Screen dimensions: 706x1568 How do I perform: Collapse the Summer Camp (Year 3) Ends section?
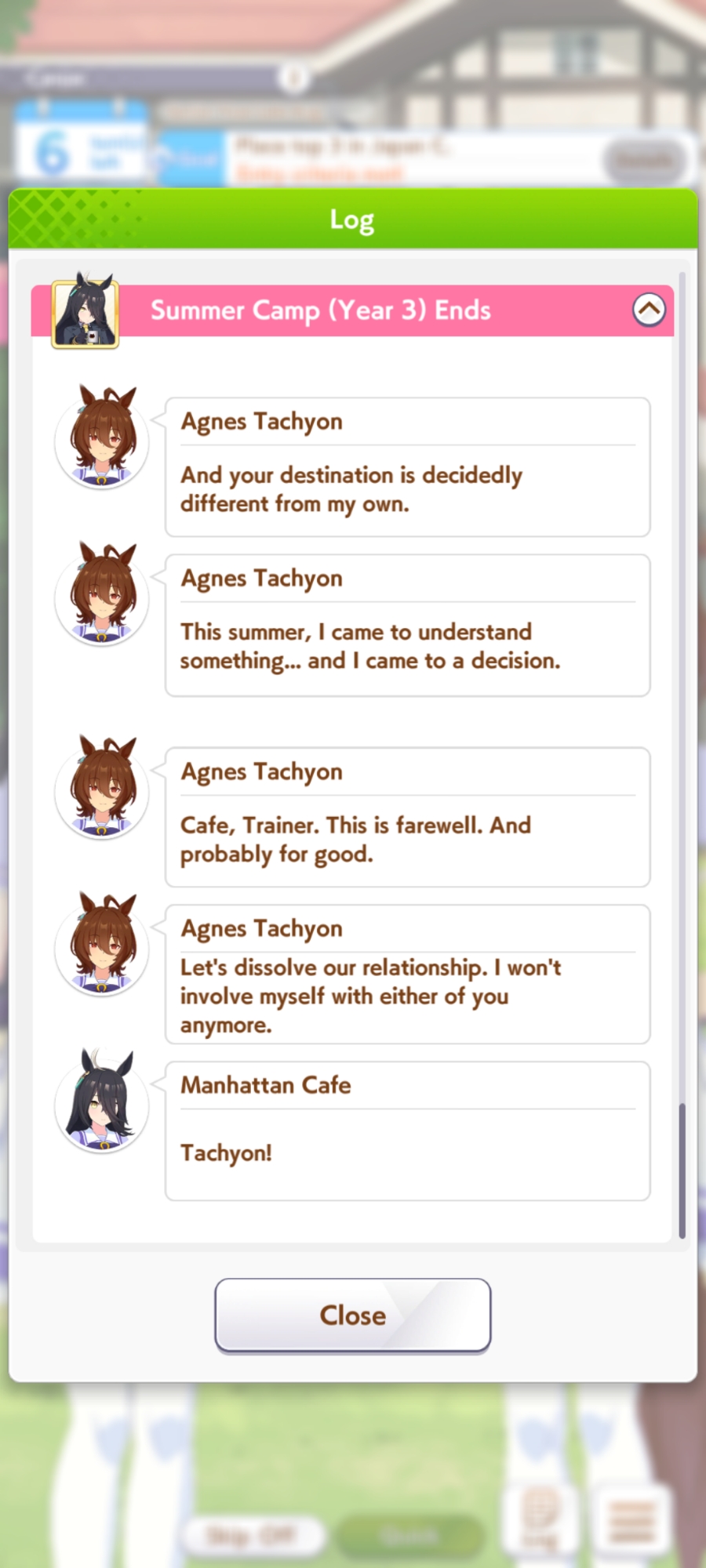649,310
